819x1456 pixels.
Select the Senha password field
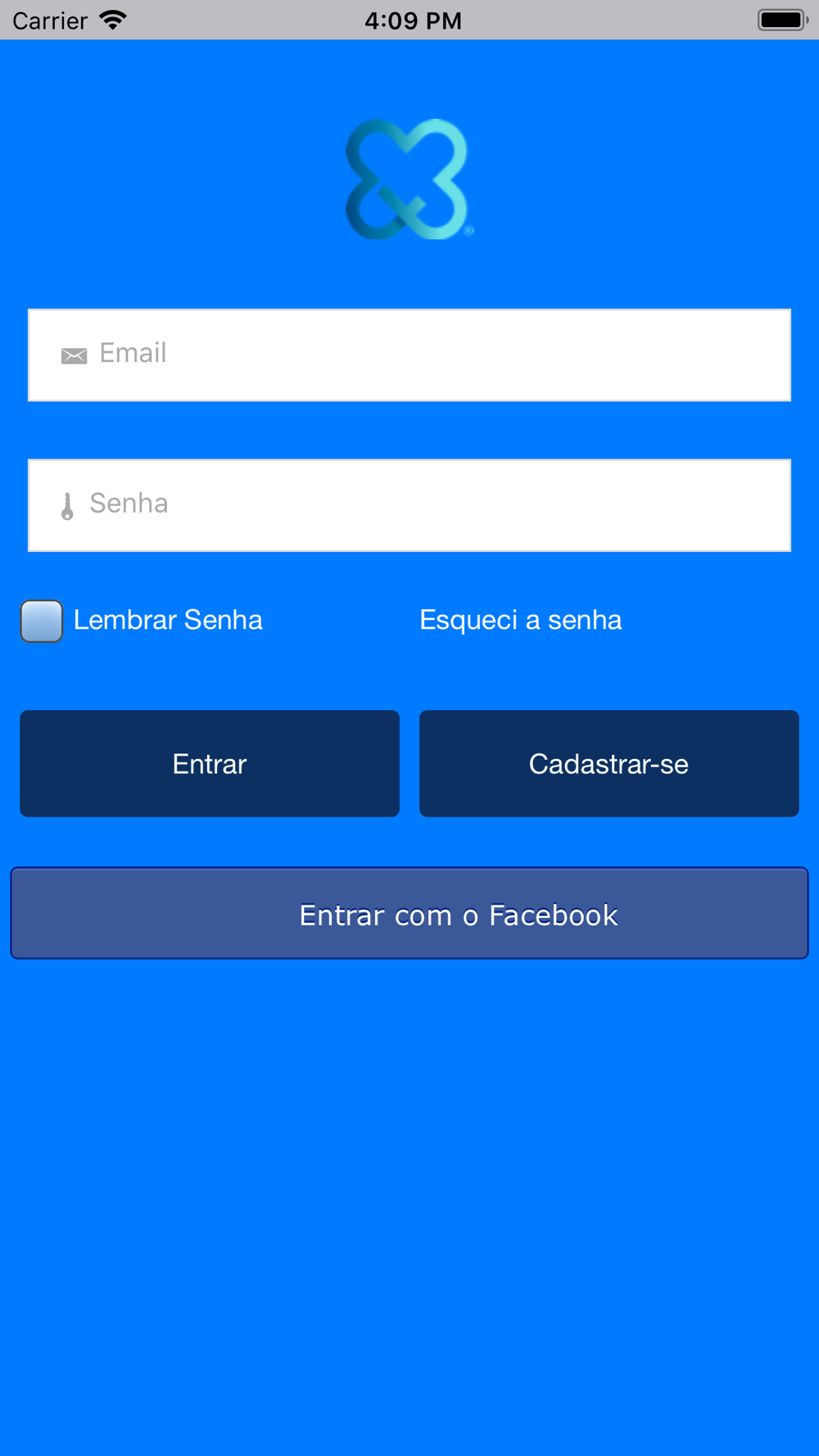tap(409, 504)
